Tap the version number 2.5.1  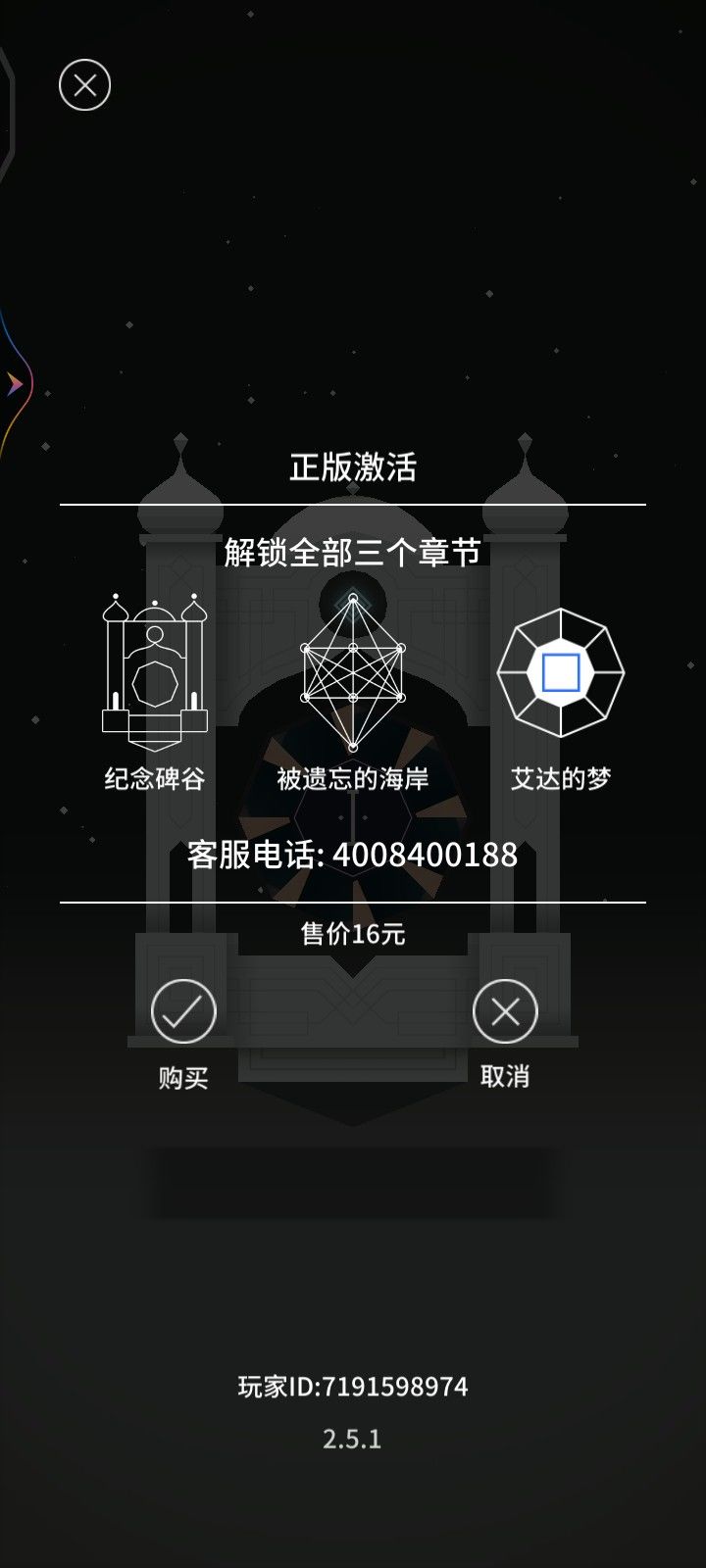pyautogui.click(x=353, y=1439)
